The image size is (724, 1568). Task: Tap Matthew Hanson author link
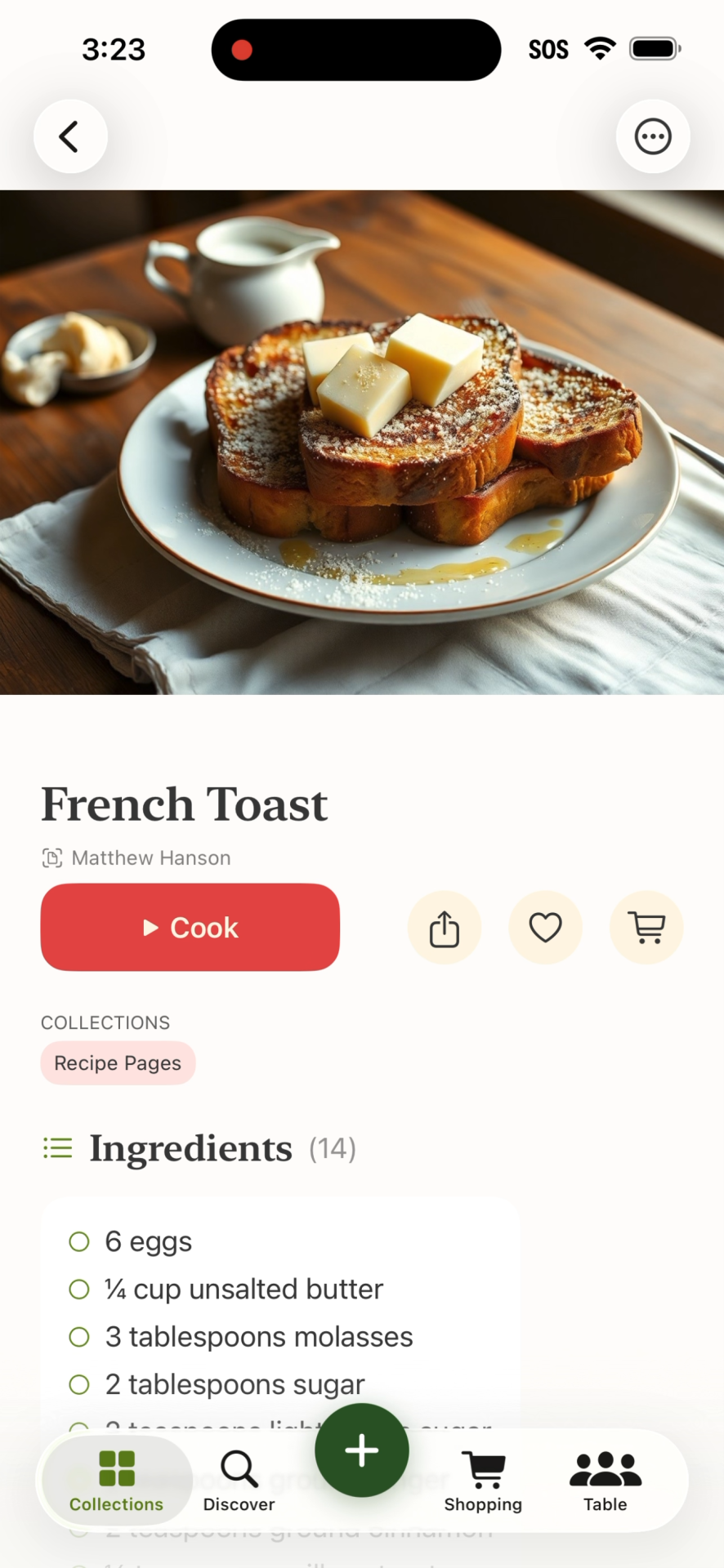tap(150, 857)
